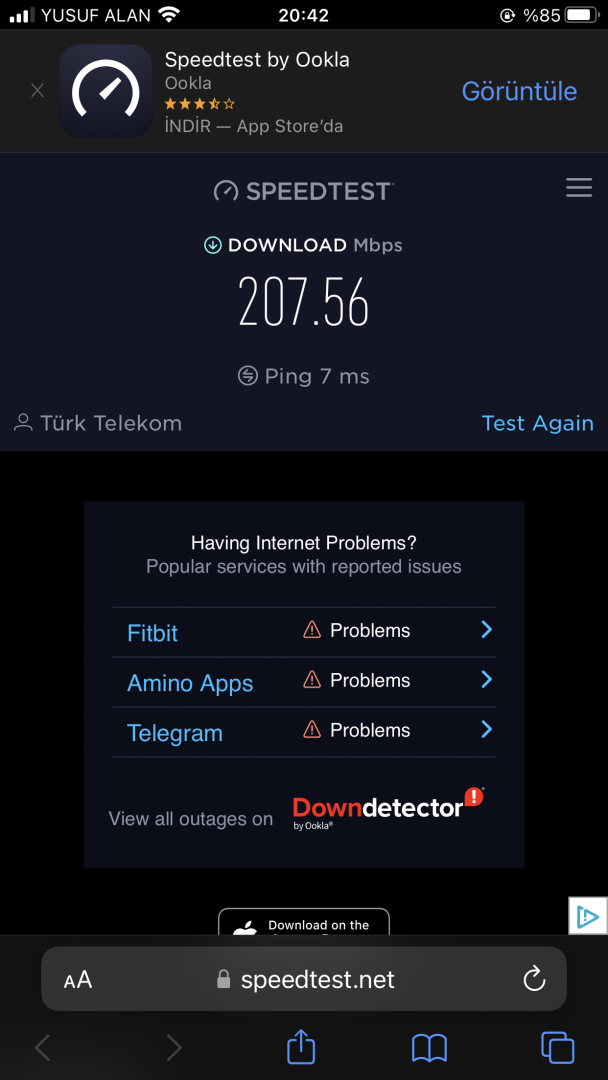
Task: Open Amino Apps problems report
Action: pyautogui.click(x=304, y=682)
